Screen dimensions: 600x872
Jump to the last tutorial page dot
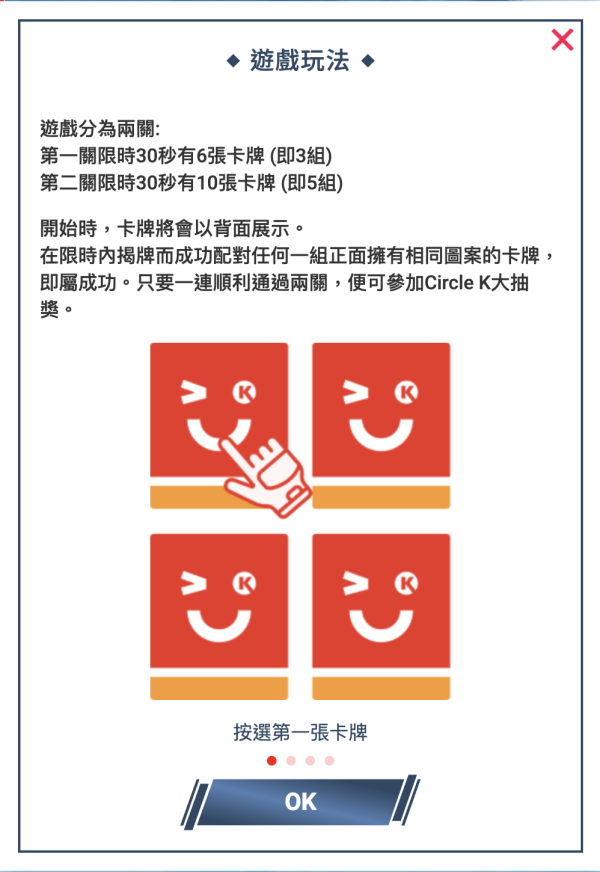click(329, 761)
